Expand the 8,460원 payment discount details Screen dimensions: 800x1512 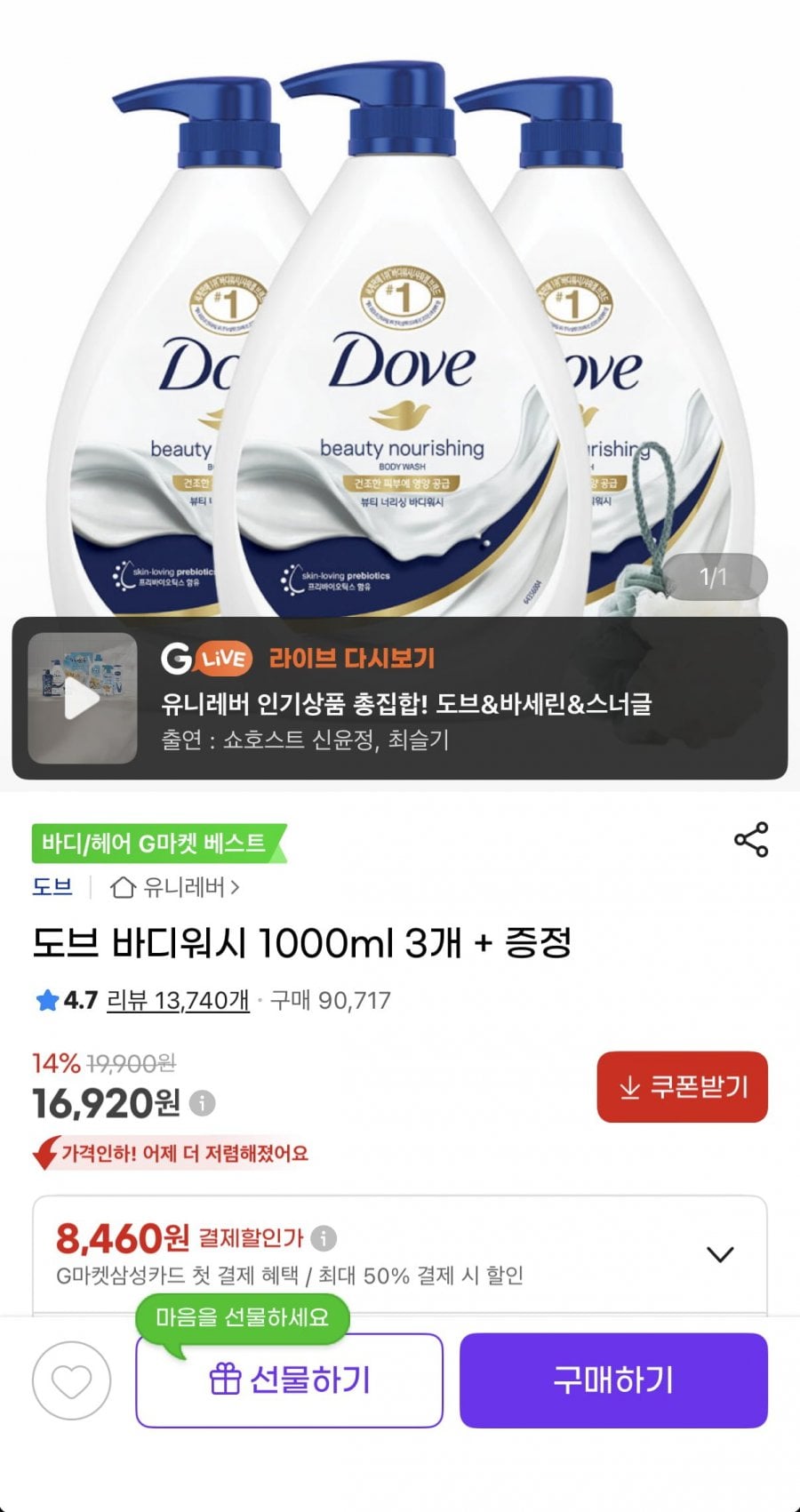(719, 1254)
